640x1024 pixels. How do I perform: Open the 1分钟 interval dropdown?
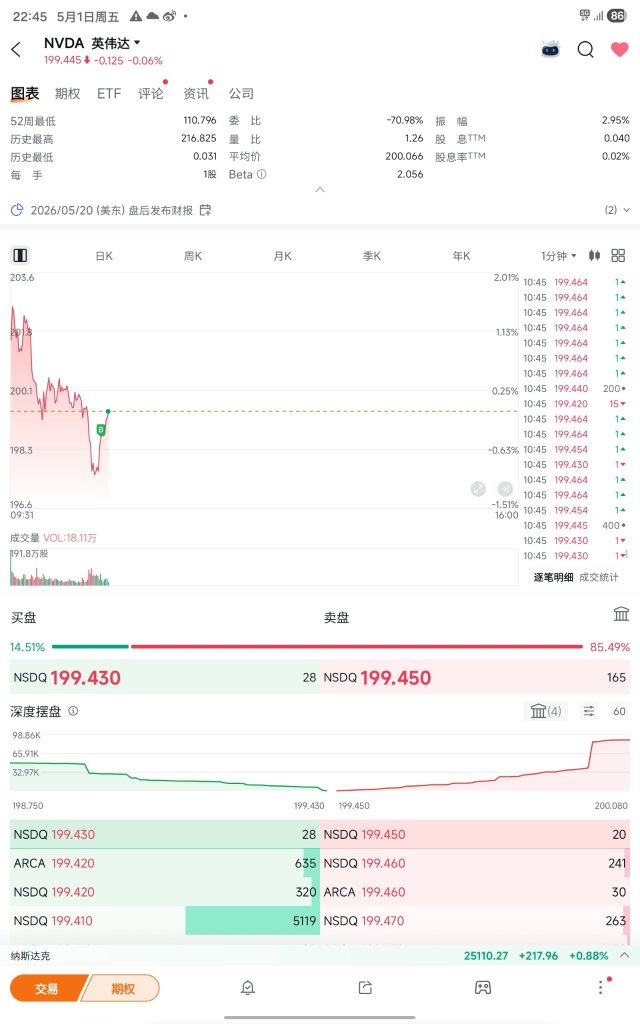558,256
